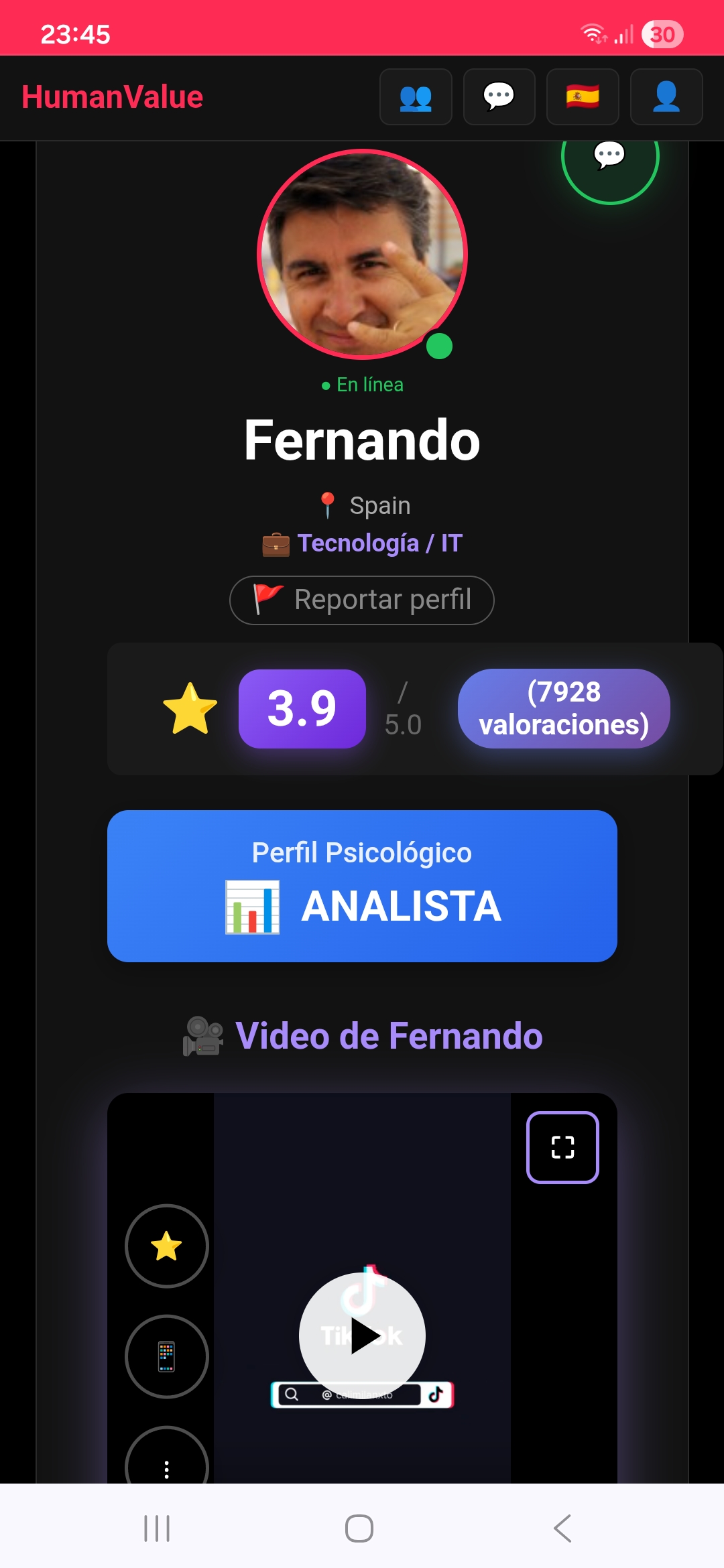Click the HumanValue logo
The width and height of the screenshot is (724, 1568).
pos(111,97)
